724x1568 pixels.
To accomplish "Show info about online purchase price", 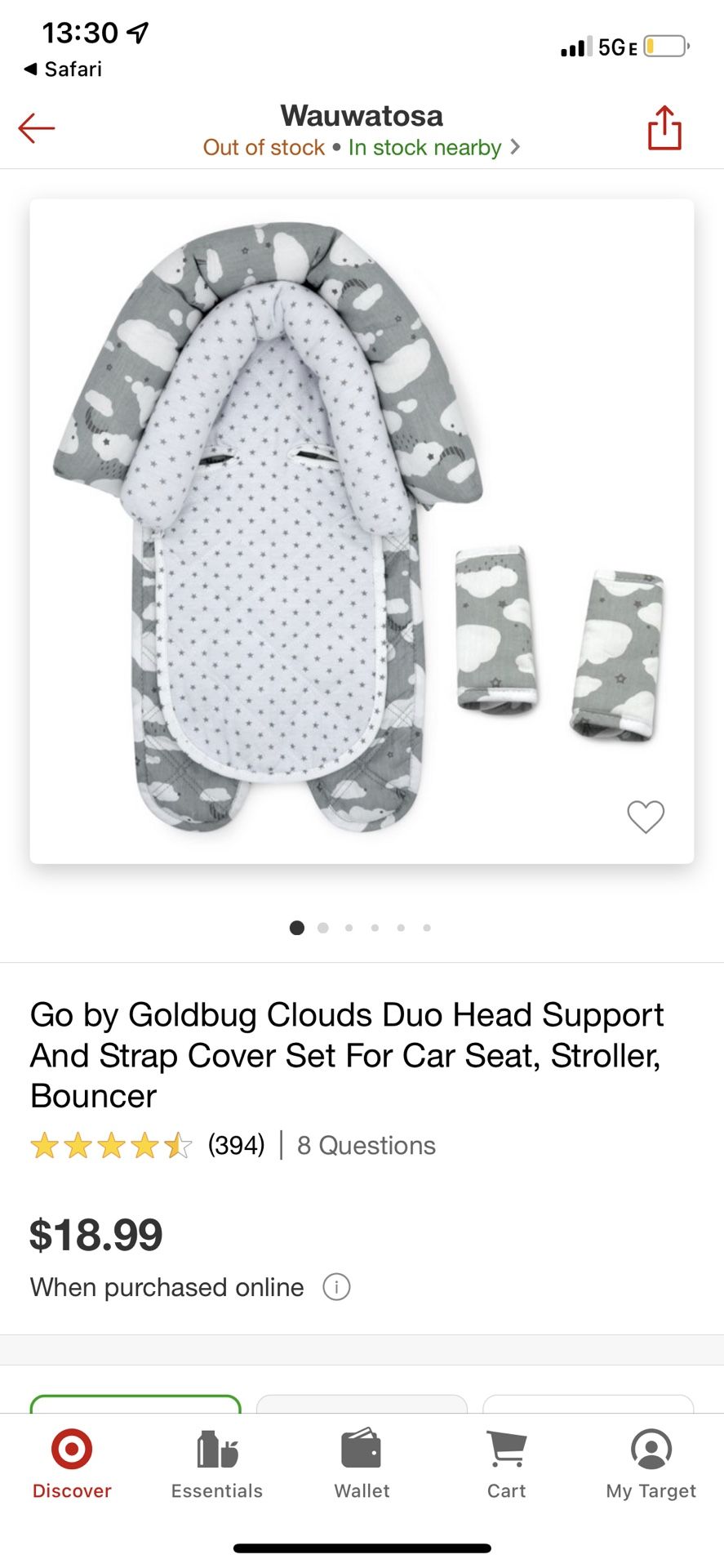I will click(336, 1287).
